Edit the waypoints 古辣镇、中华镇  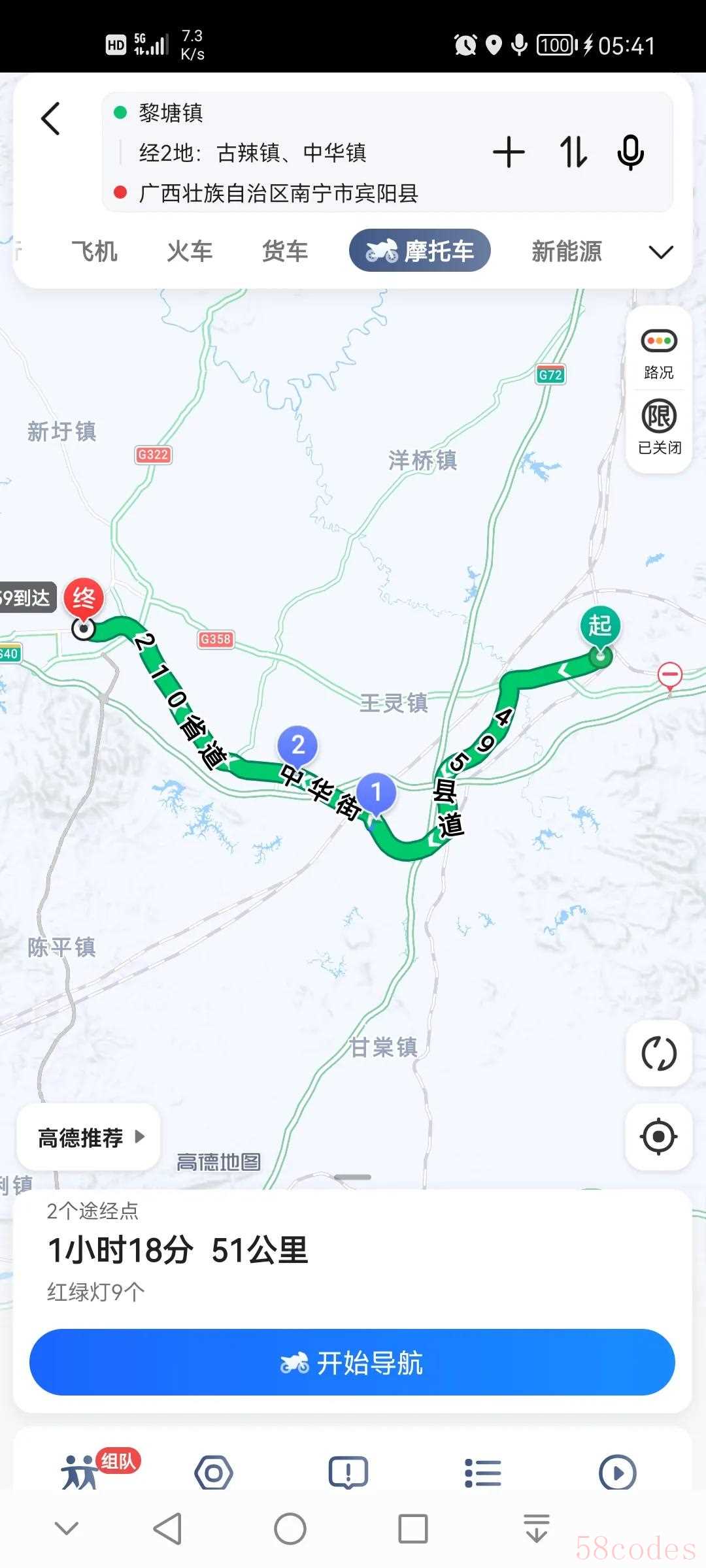pyautogui.click(x=252, y=153)
